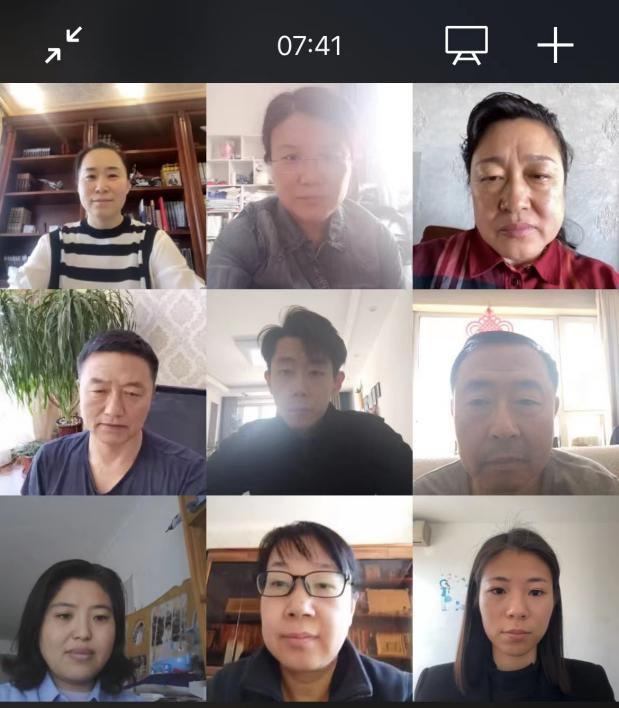Select tile of woman in red plaid shirt
This screenshot has height=708, width=619.
pyautogui.click(x=515, y=187)
